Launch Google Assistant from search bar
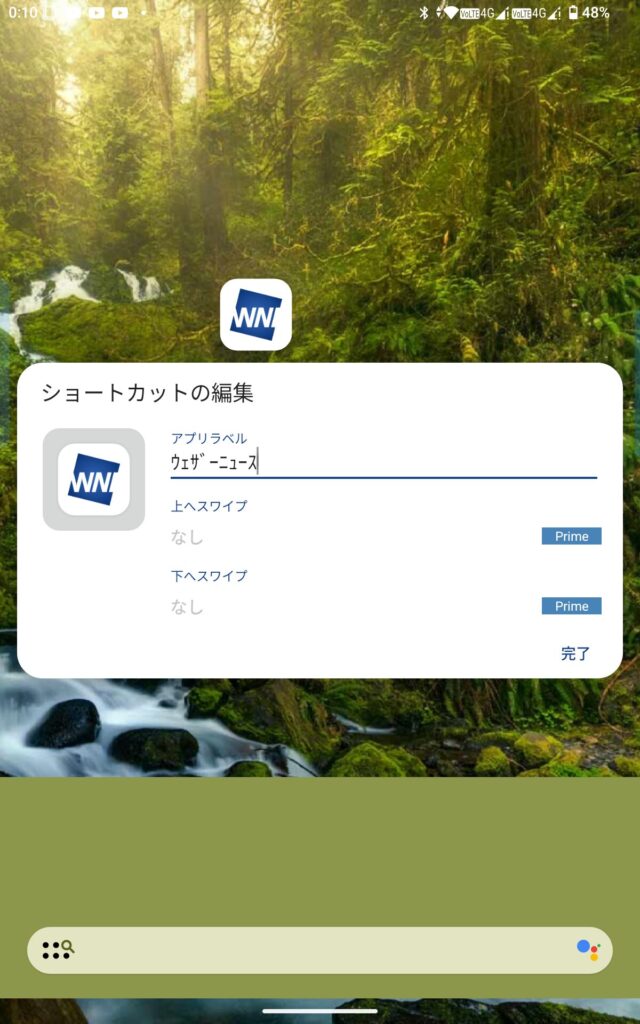 point(588,949)
